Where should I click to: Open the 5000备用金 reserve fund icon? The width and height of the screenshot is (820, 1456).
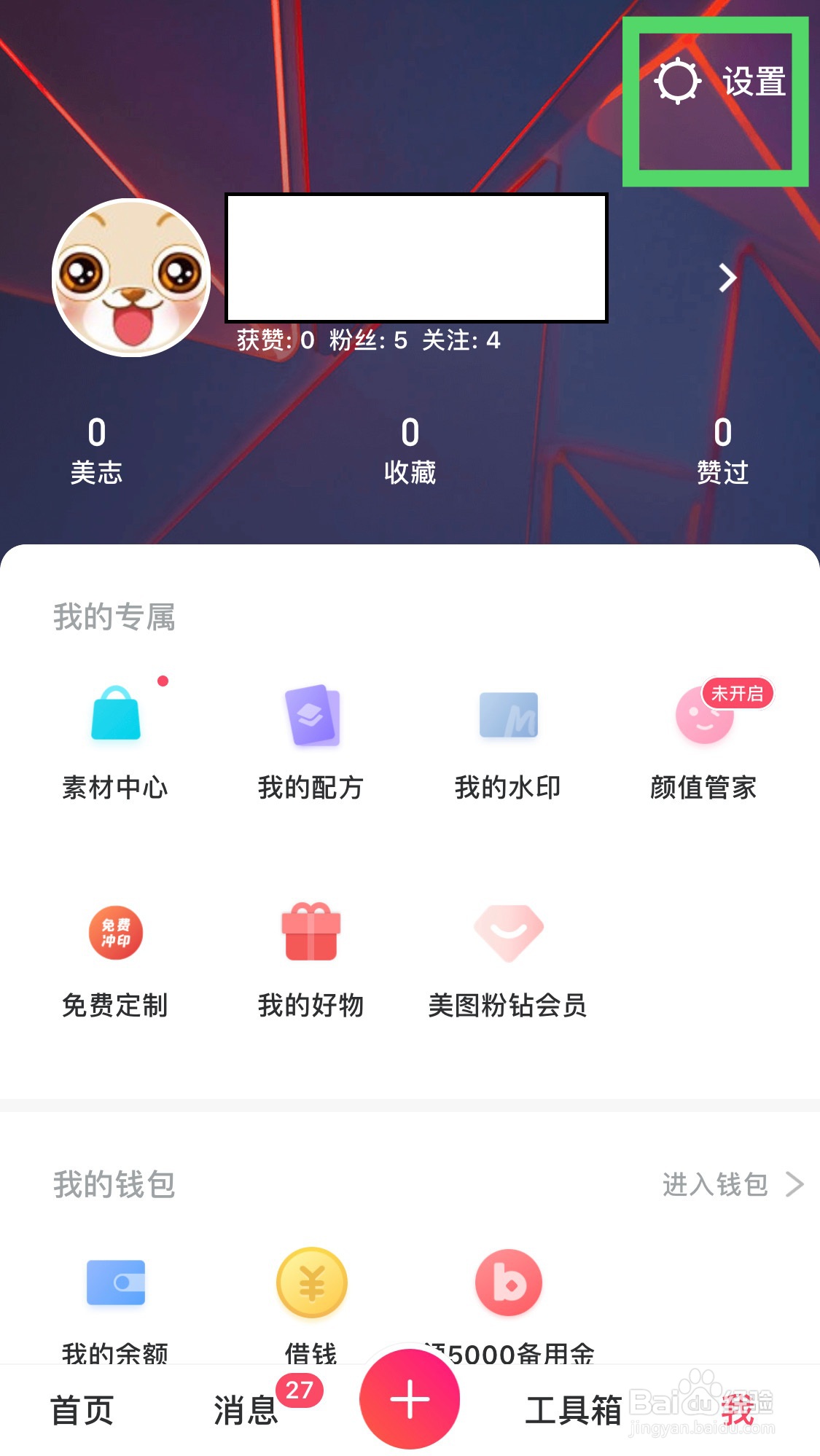point(508,1290)
